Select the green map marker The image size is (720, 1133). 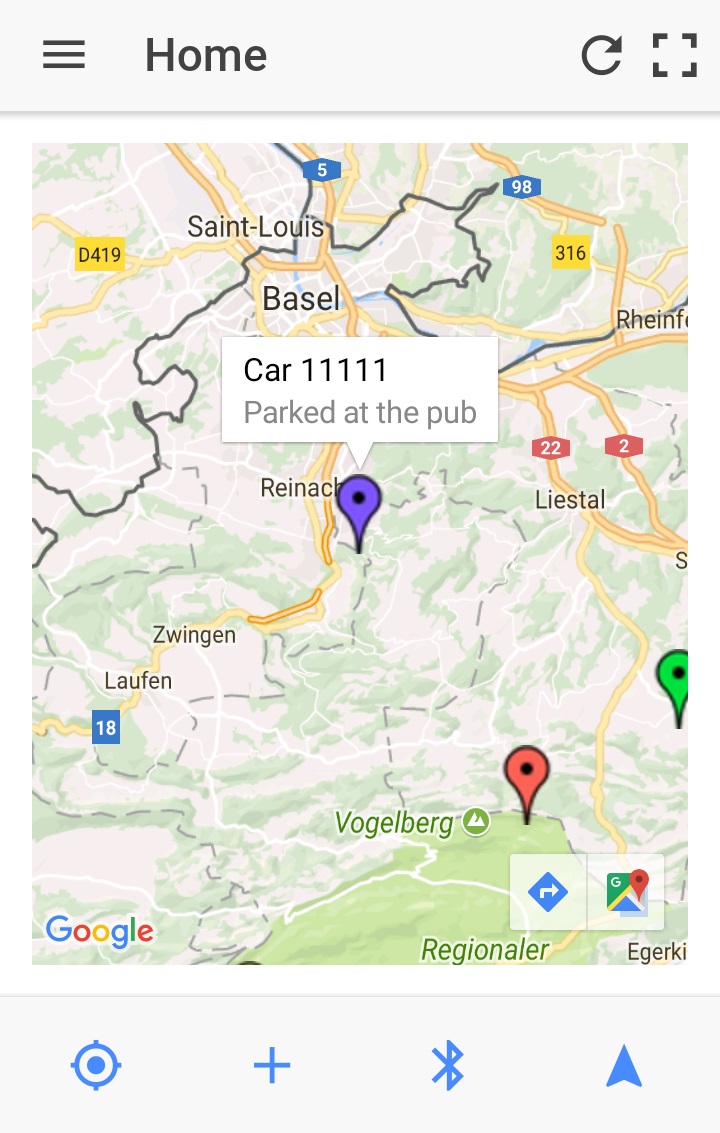(677, 678)
